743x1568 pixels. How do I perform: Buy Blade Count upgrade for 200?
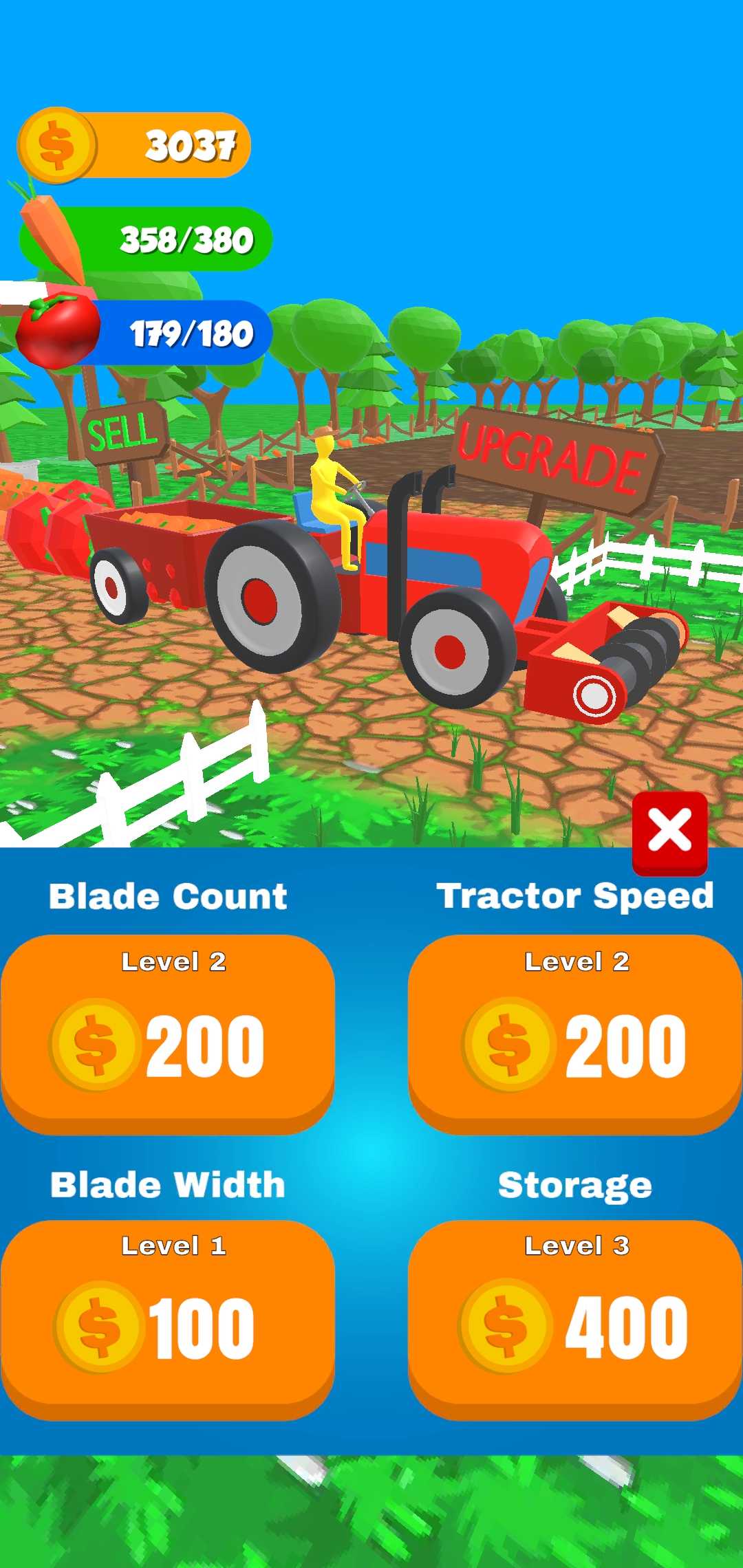(168, 1032)
